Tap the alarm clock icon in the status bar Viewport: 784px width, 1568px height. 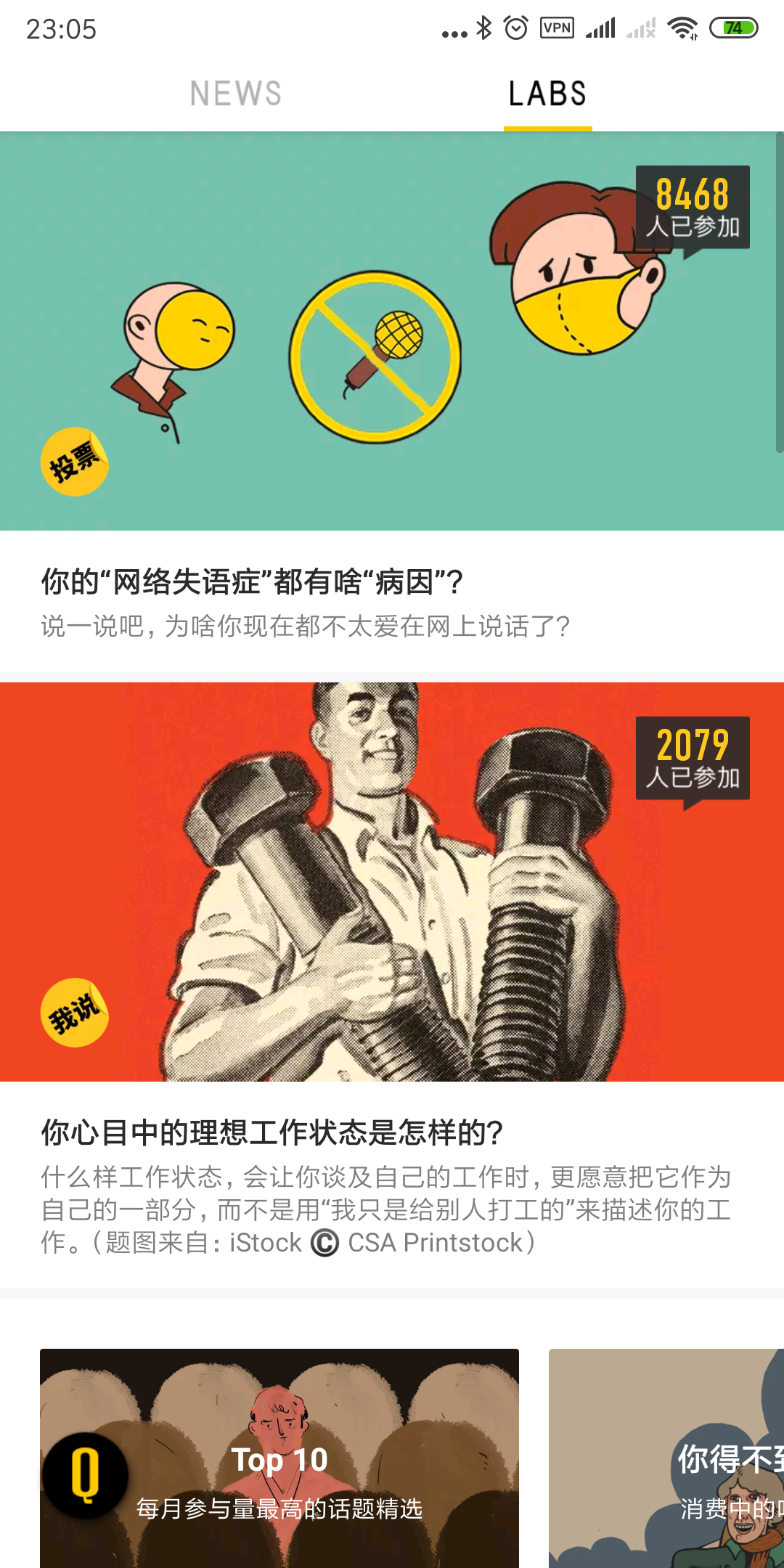click(x=515, y=28)
